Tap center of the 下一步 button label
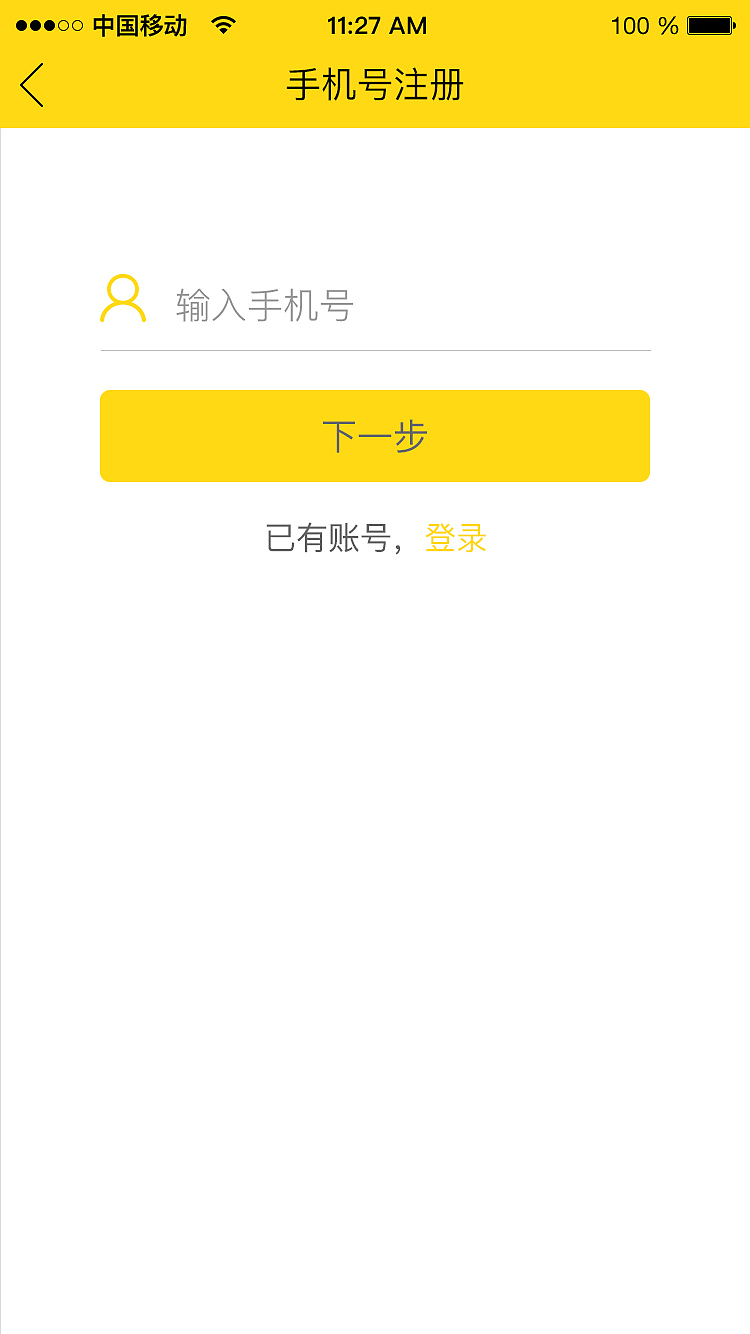Viewport: 750px width, 1334px height. [x=375, y=435]
